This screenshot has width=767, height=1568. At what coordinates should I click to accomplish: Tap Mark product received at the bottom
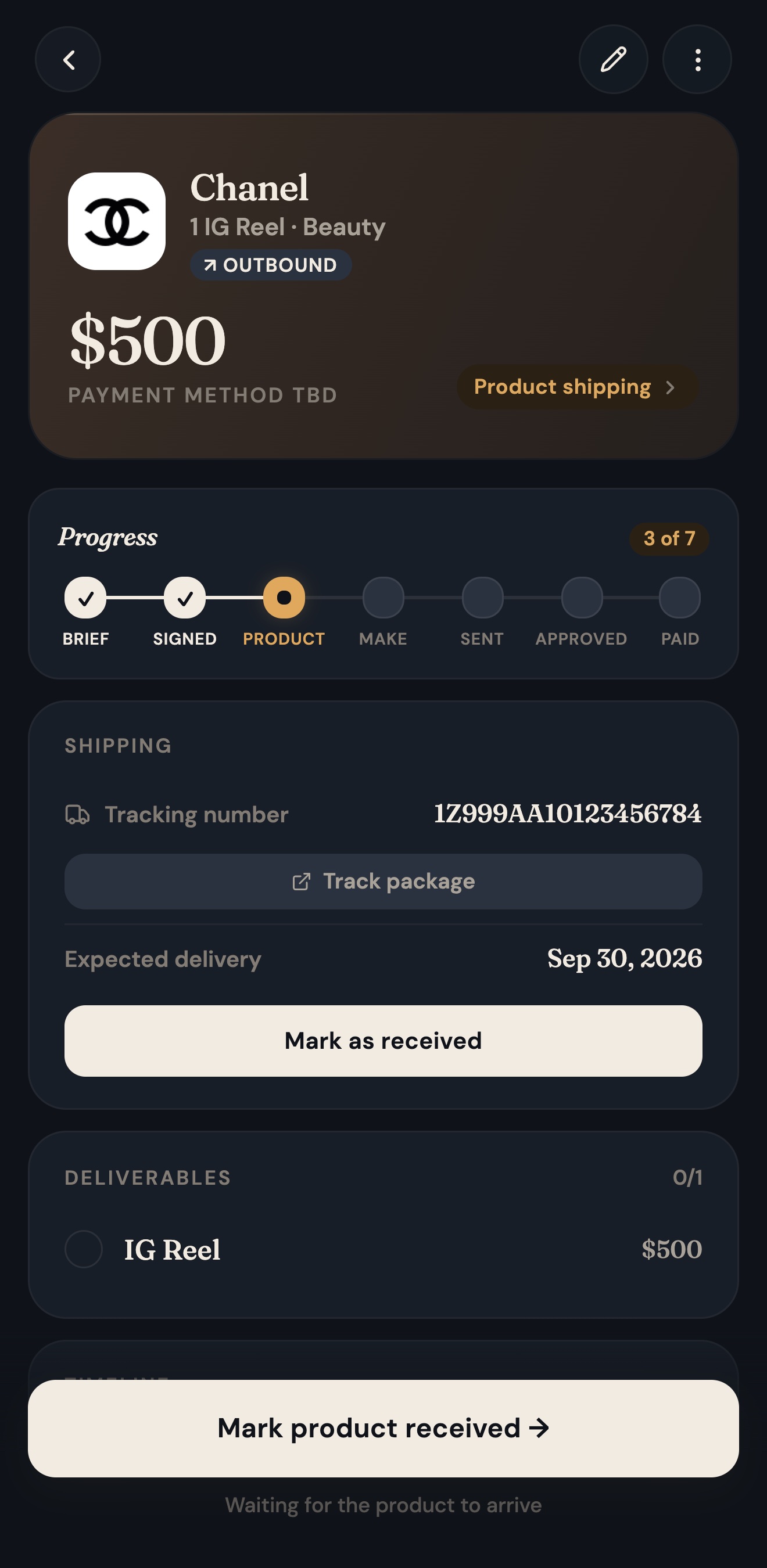click(x=383, y=1428)
